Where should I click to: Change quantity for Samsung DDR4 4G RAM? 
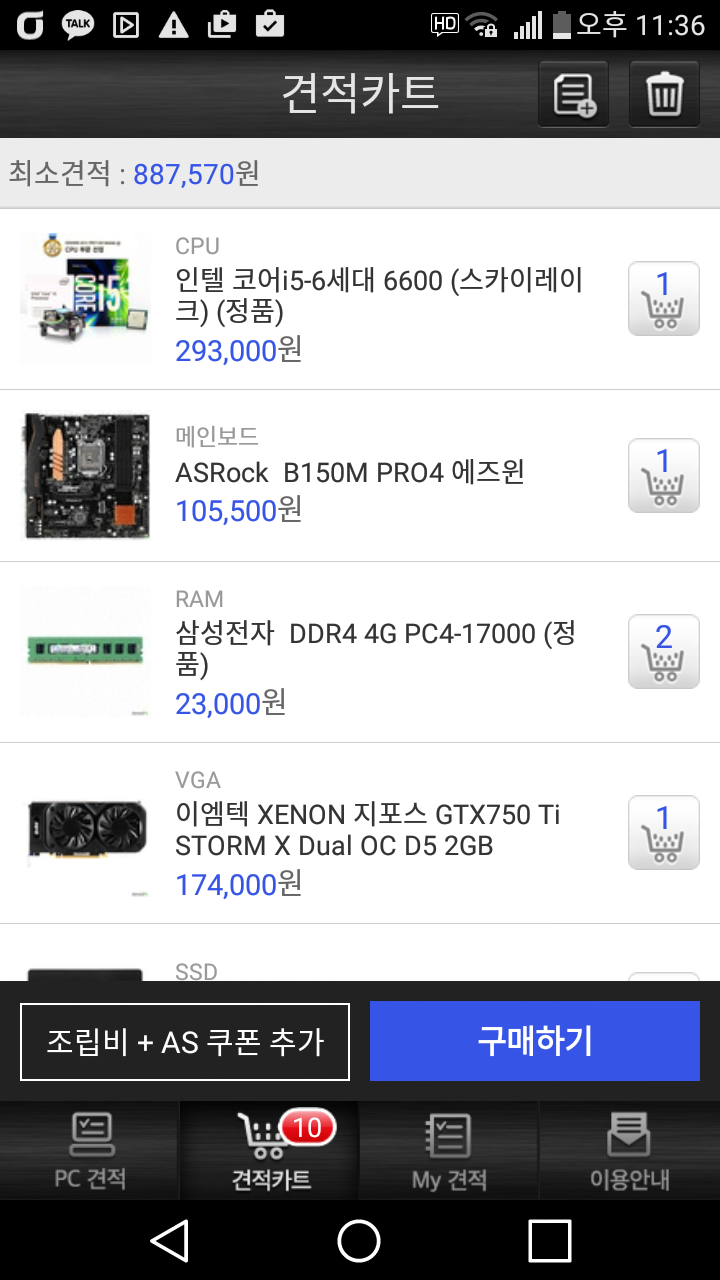click(x=663, y=652)
